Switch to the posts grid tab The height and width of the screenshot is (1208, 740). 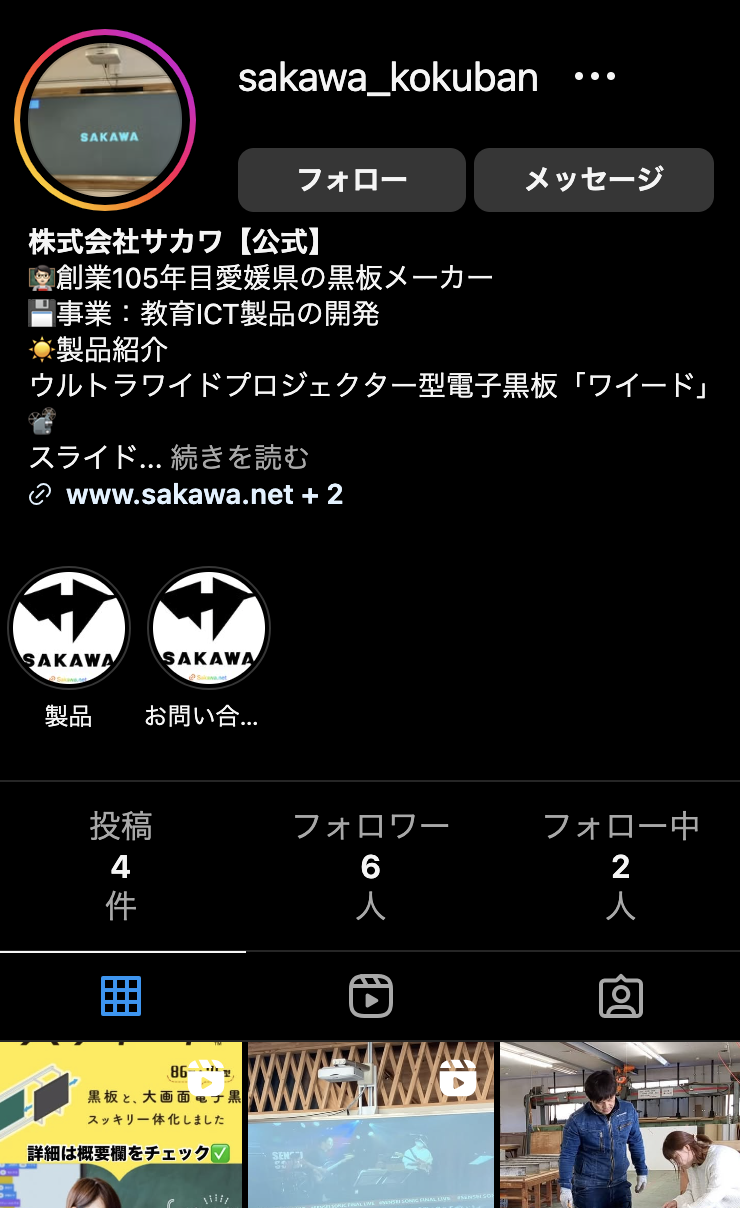click(121, 996)
